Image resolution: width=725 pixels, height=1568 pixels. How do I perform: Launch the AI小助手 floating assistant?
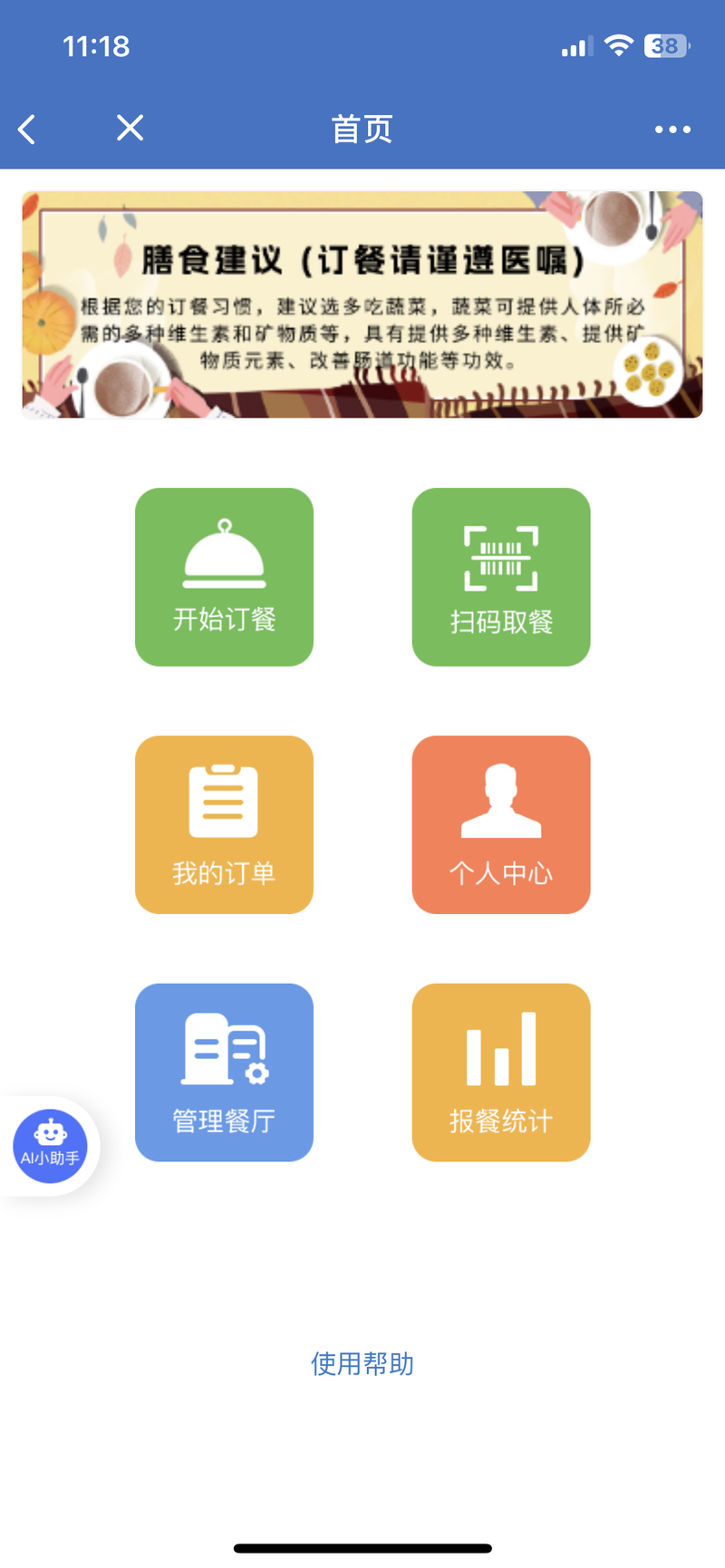(50, 1147)
